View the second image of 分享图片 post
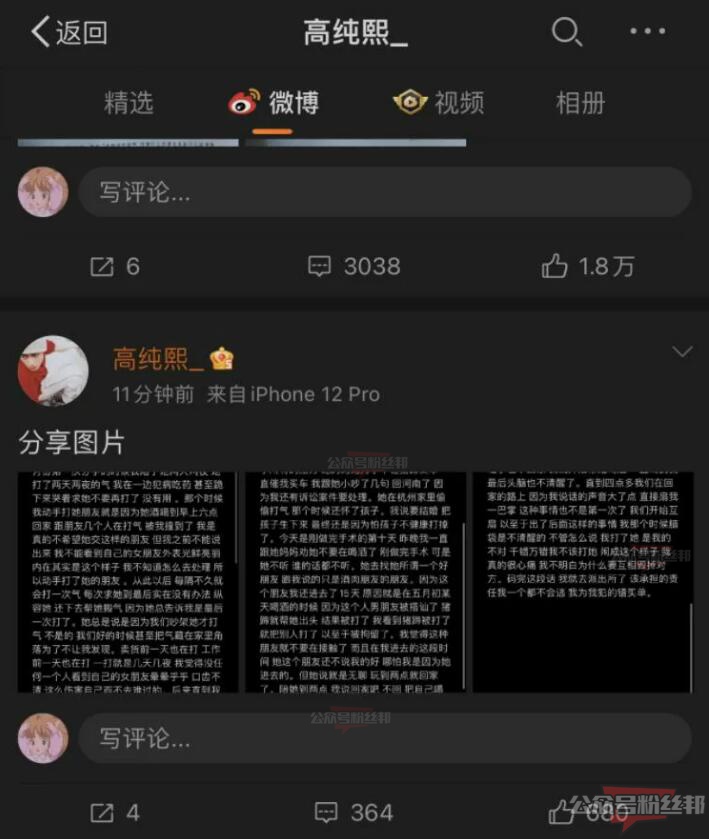The image size is (709, 839). pyautogui.click(x=354, y=580)
